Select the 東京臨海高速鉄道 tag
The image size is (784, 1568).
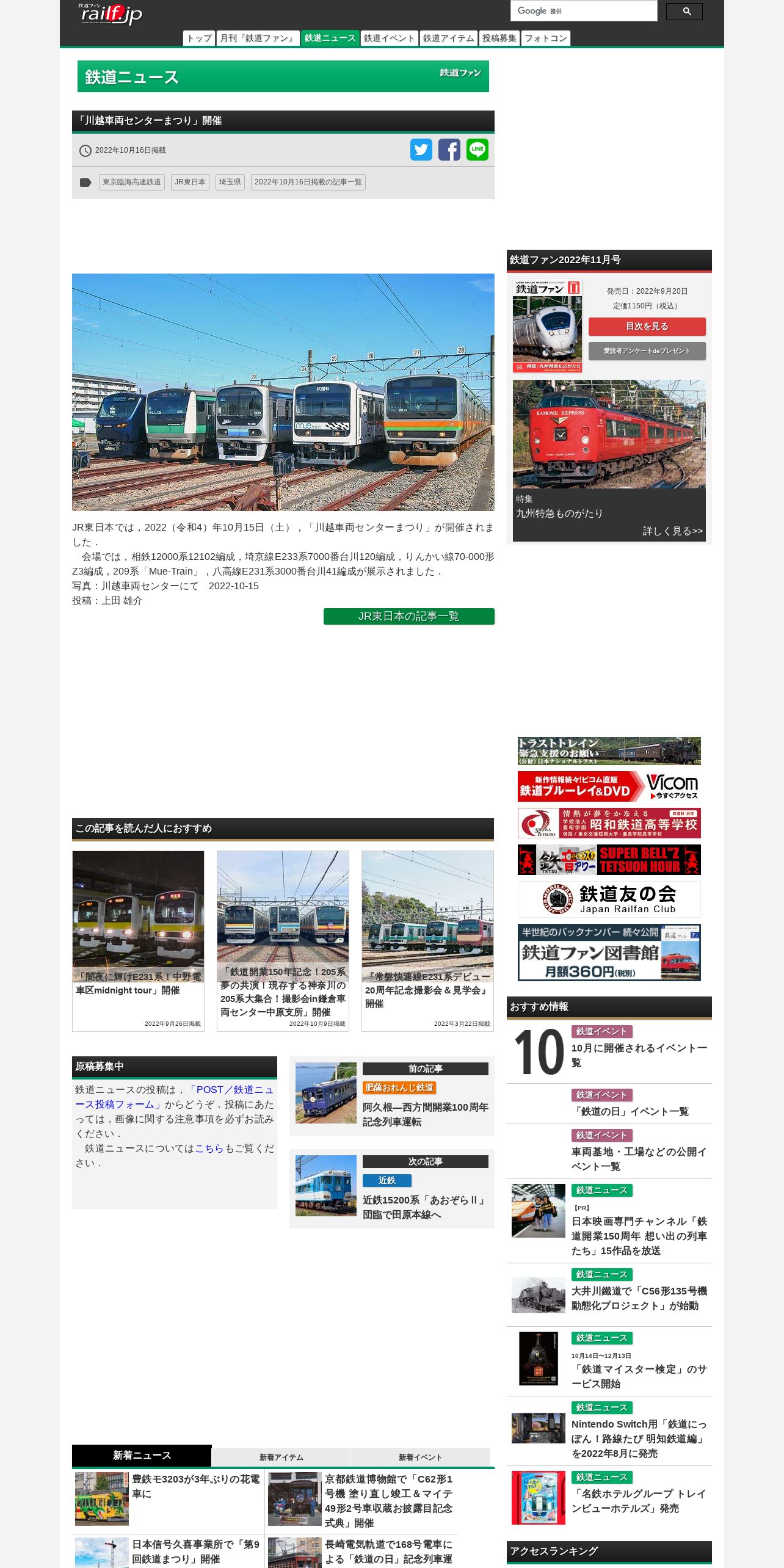pos(132,182)
